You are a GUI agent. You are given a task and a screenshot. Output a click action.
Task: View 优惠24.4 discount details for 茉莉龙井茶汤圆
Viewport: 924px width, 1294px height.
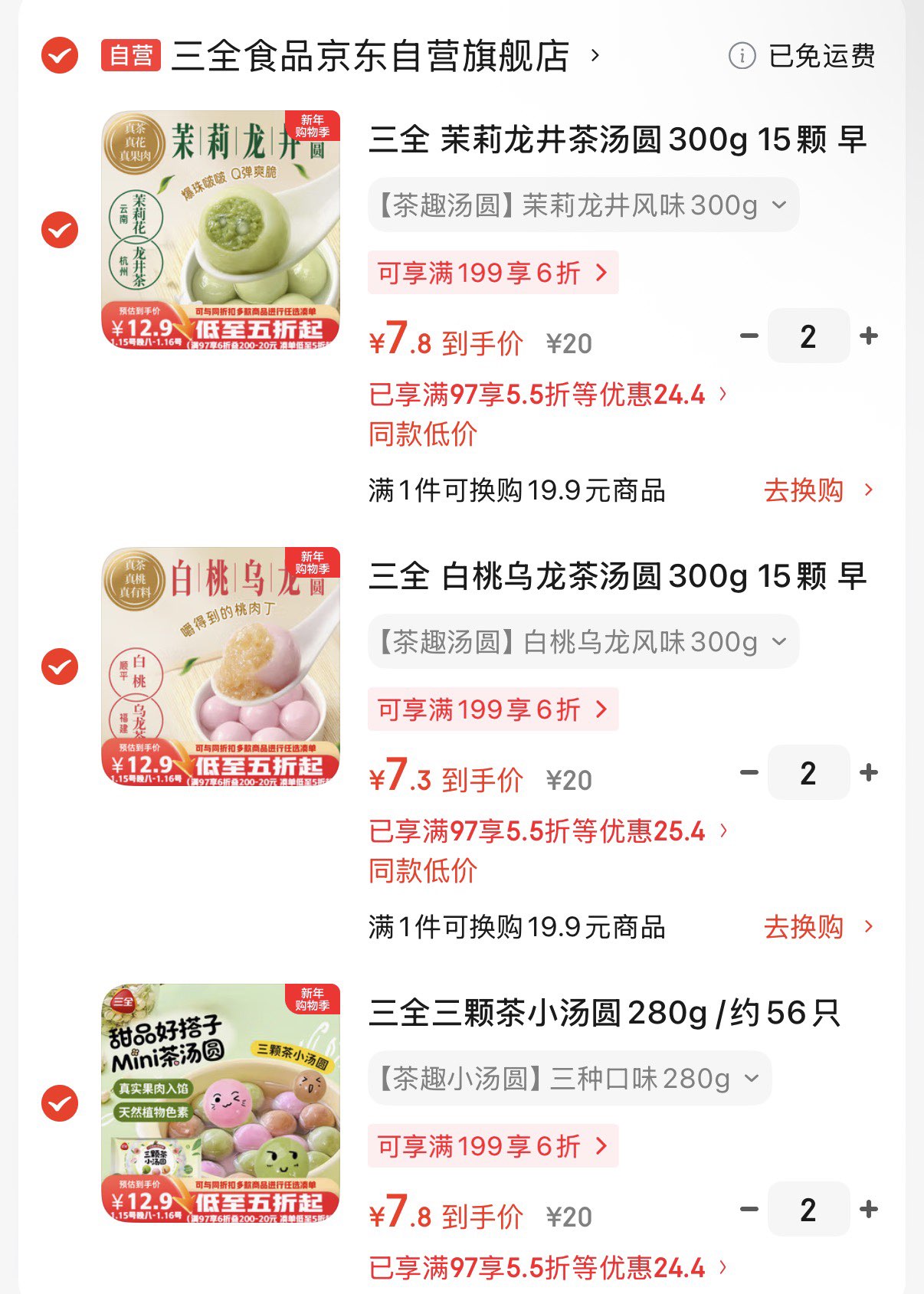pyautogui.click(x=547, y=395)
